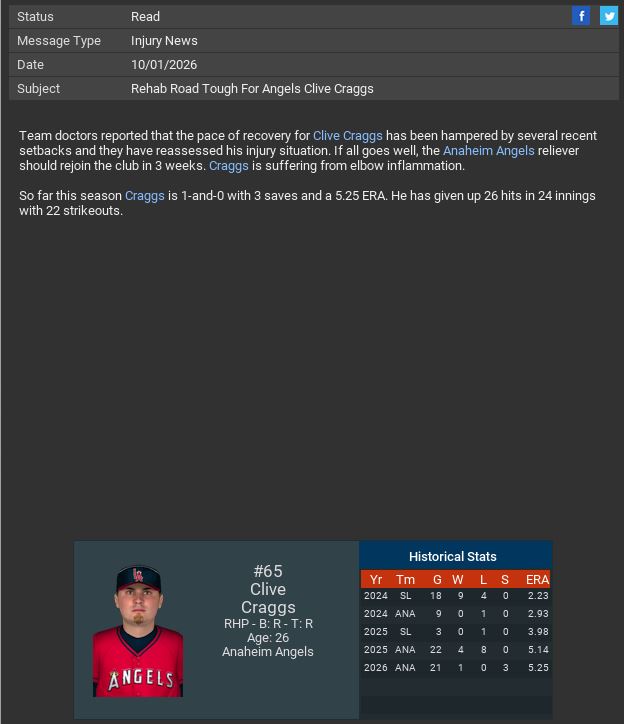Image resolution: width=624 pixels, height=724 pixels.
Task: Share this news on Twitter
Action: tap(608, 16)
